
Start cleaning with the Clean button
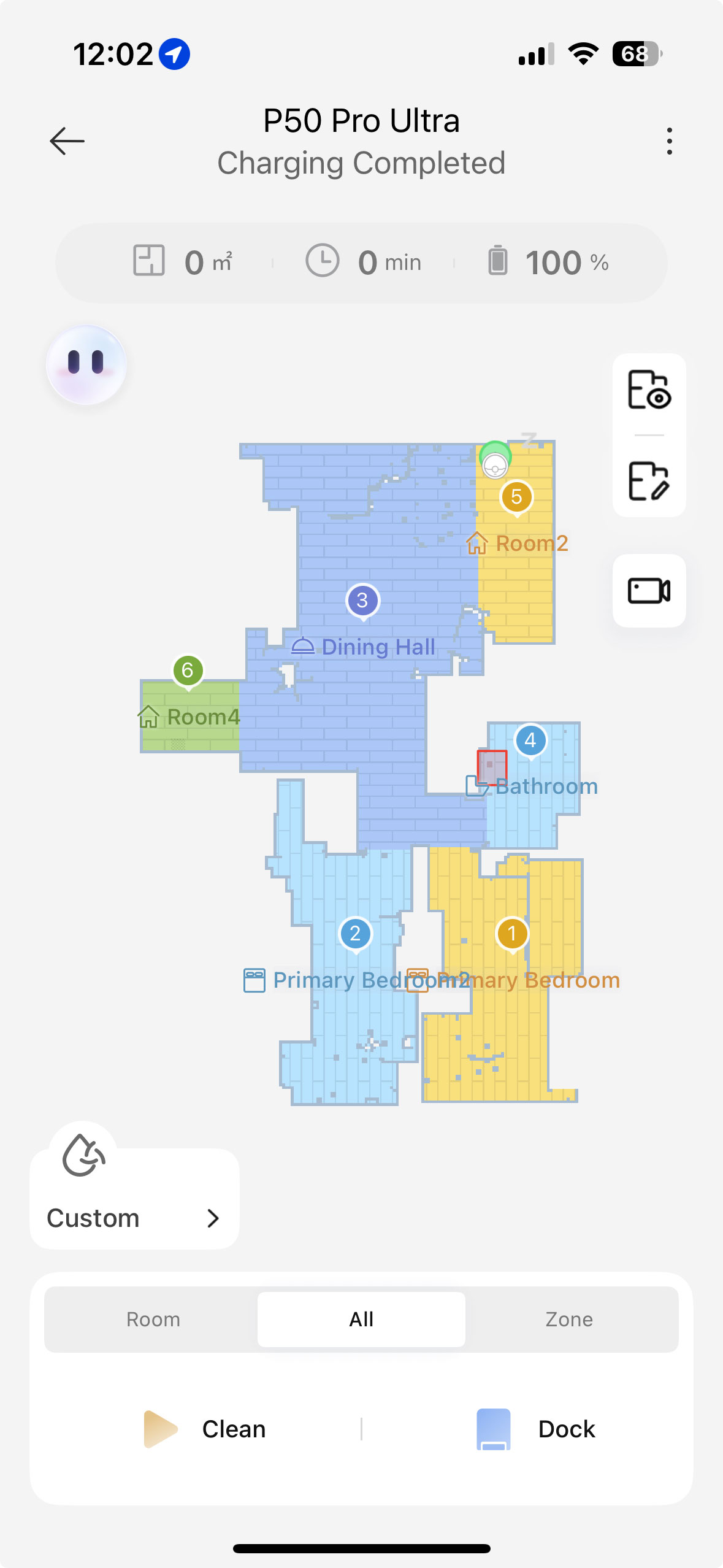click(205, 1429)
